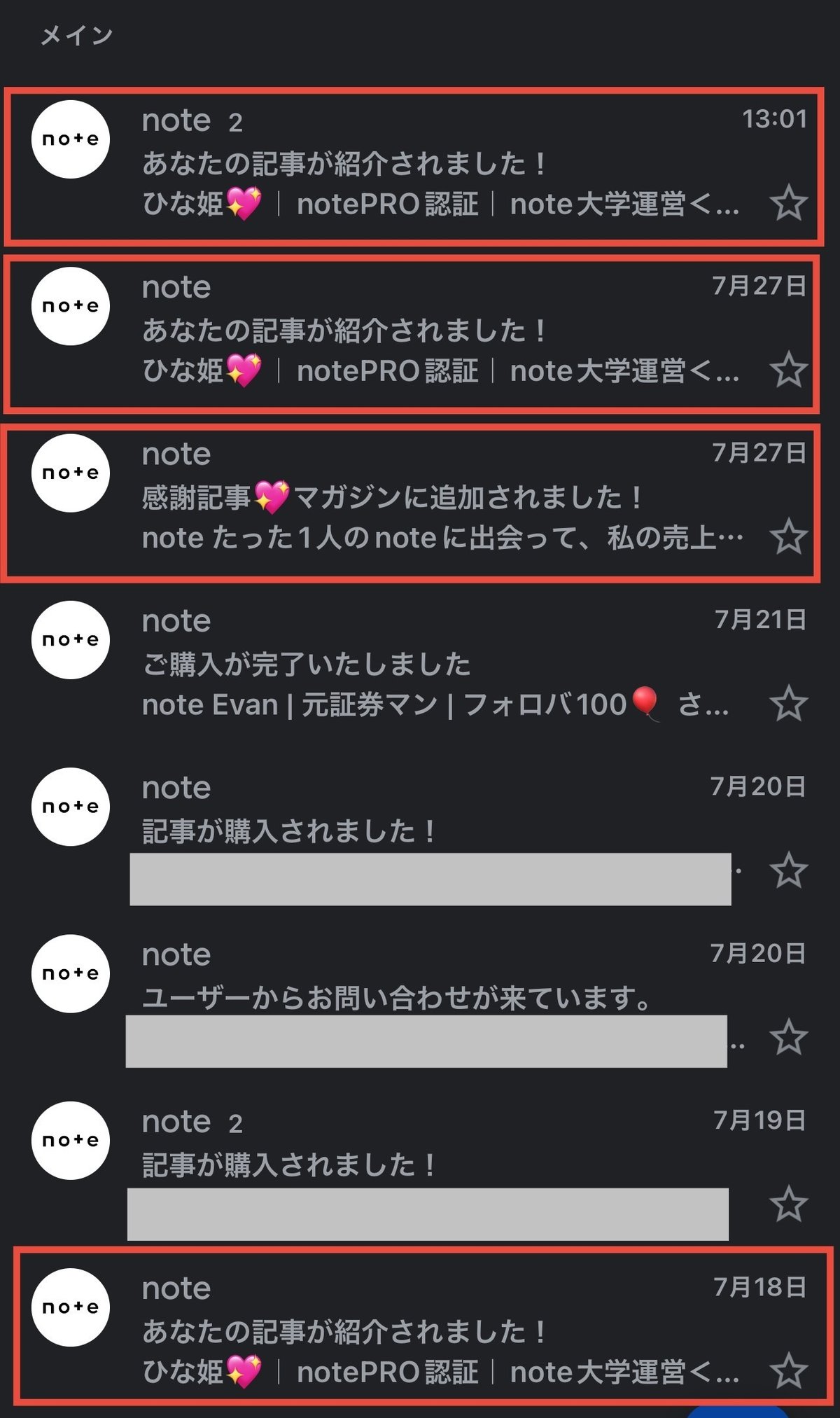Select the note avatar on the お問い合わせ email
Image resolution: width=840 pixels, height=1418 pixels.
70,972
